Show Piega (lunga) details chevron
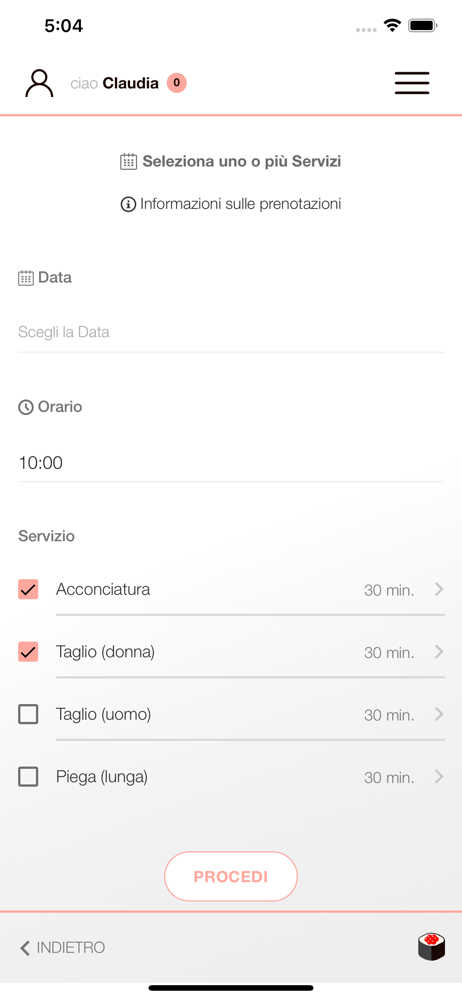 click(439, 777)
